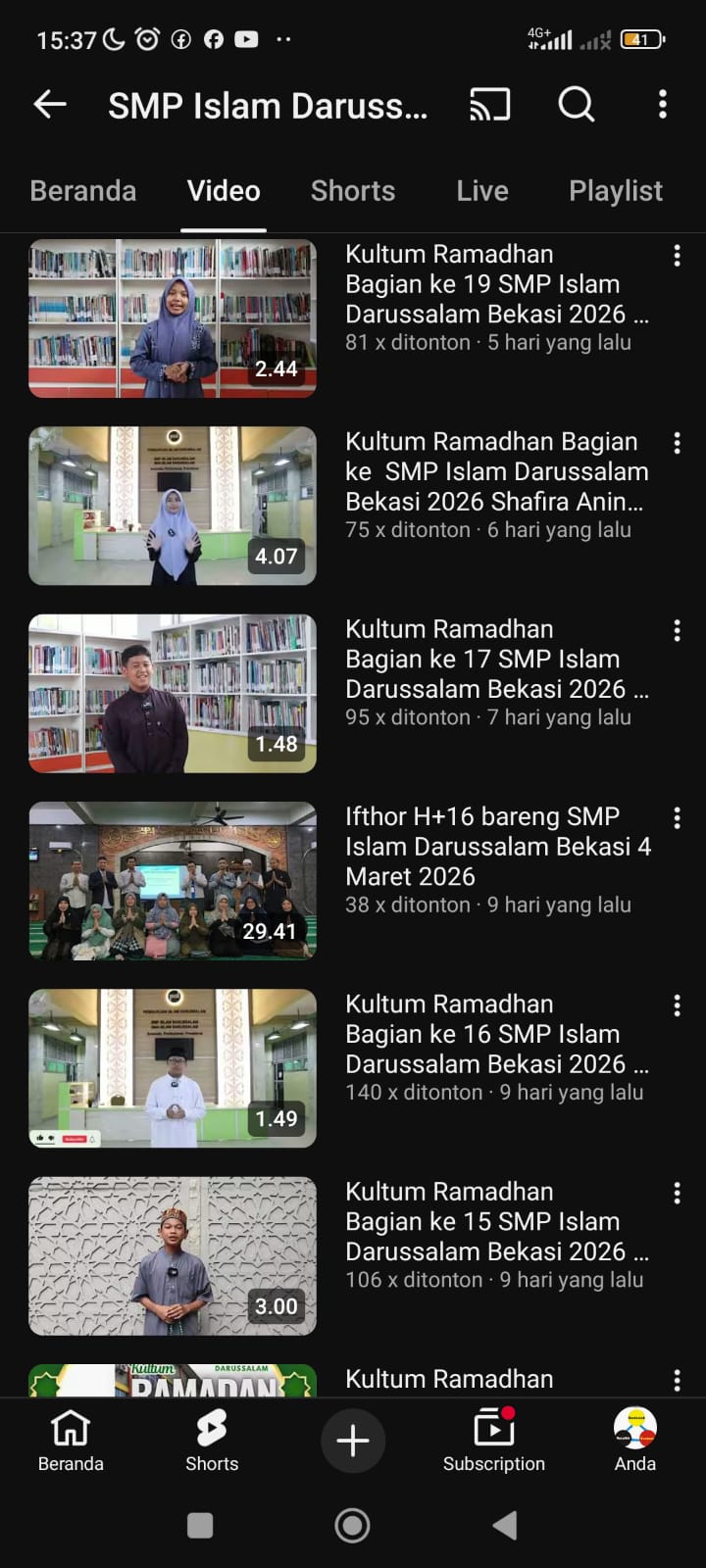The image size is (706, 1568).
Task: Play Kultum Ramadhan Bagian ke 15 video
Action: (173, 1255)
